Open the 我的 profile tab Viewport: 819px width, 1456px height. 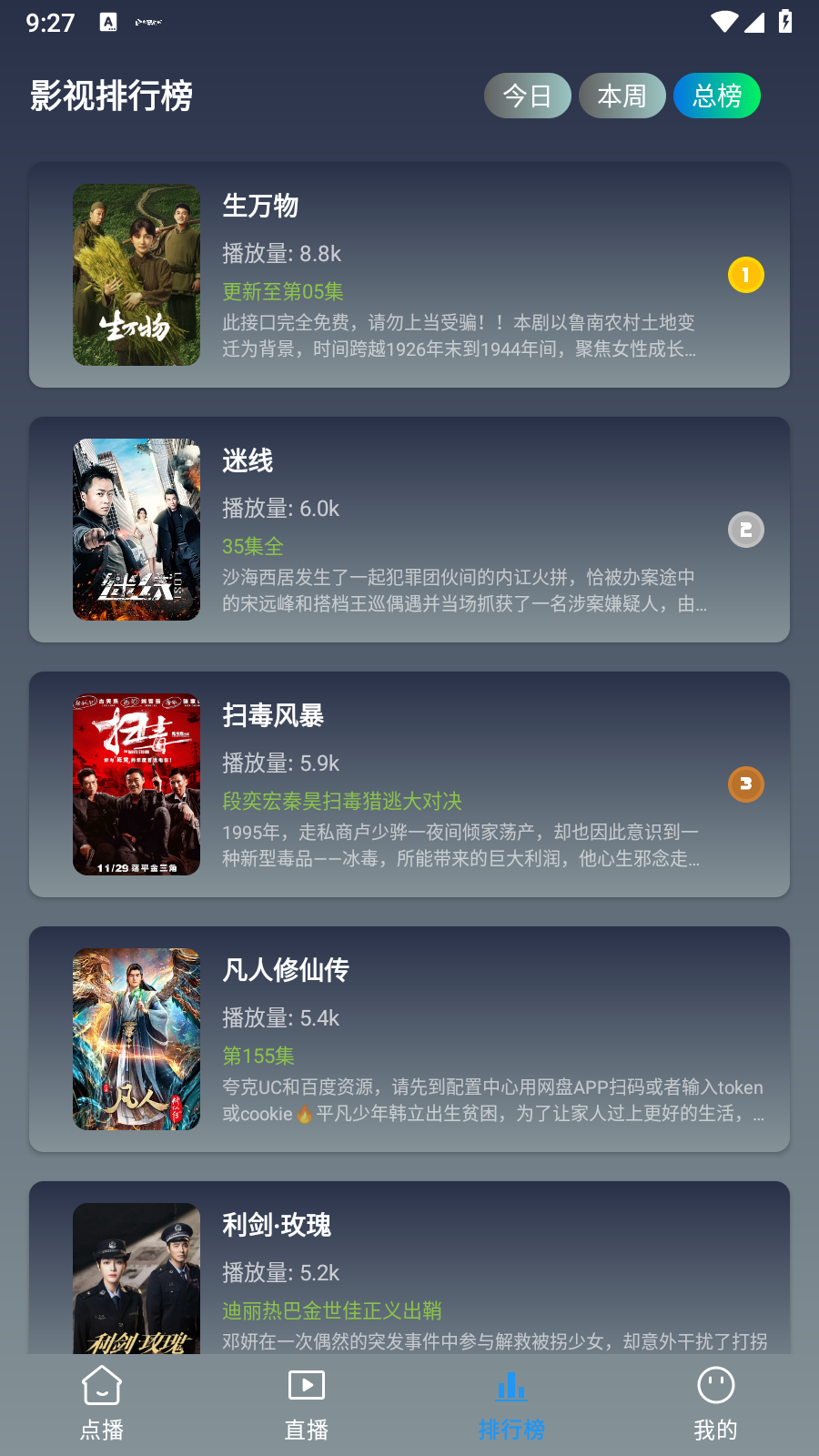[x=715, y=1403]
